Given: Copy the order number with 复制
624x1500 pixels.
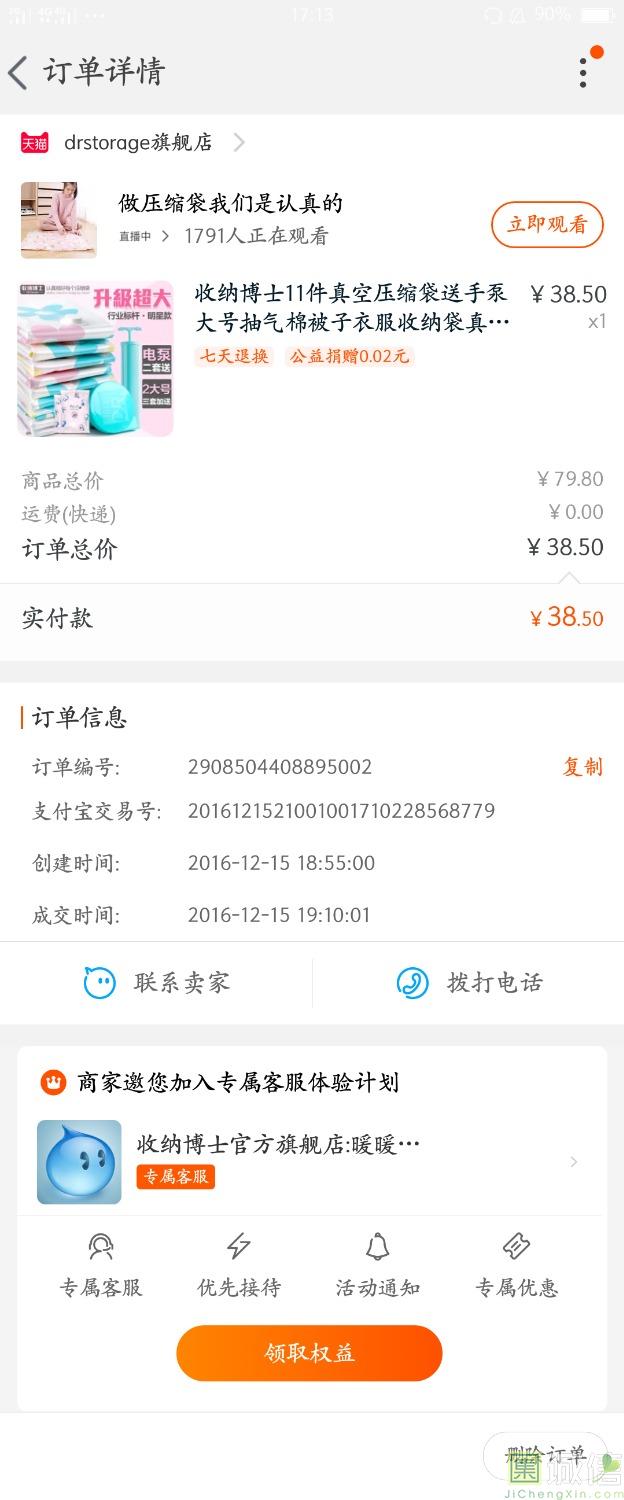Looking at the screenshot, I should (x=582, y=767).
